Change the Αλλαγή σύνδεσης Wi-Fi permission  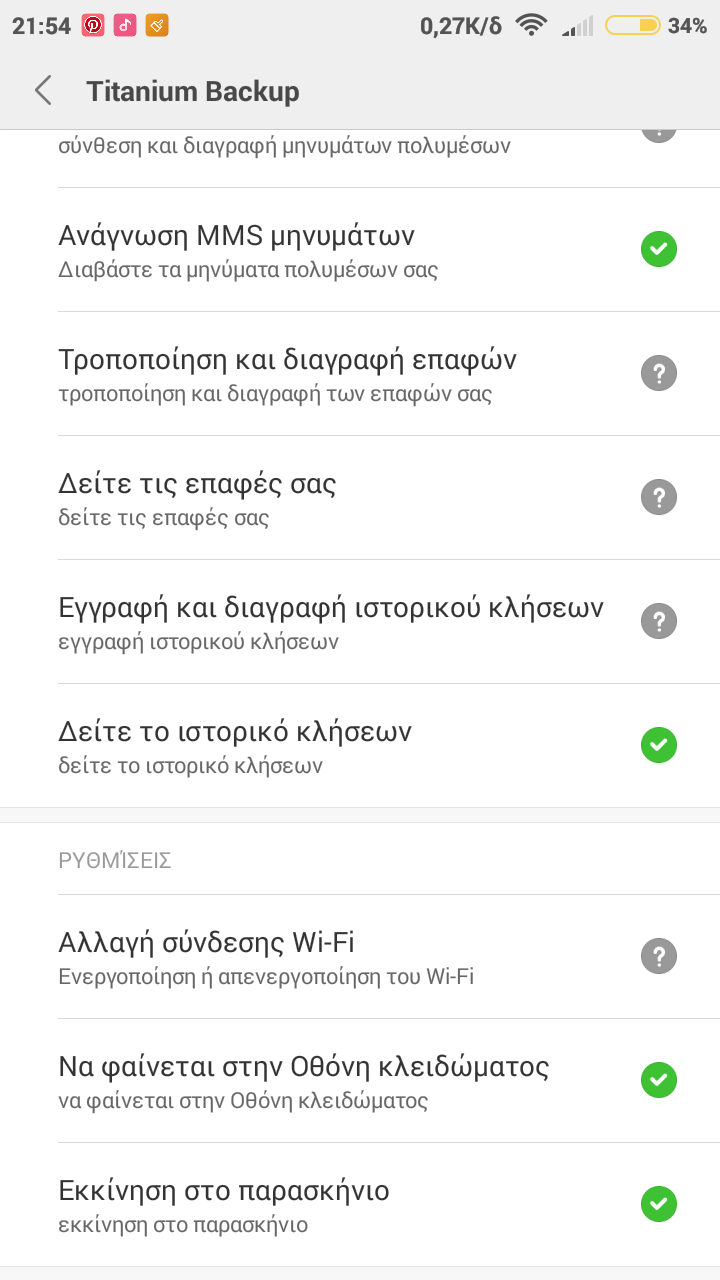(x=360, y=957)
